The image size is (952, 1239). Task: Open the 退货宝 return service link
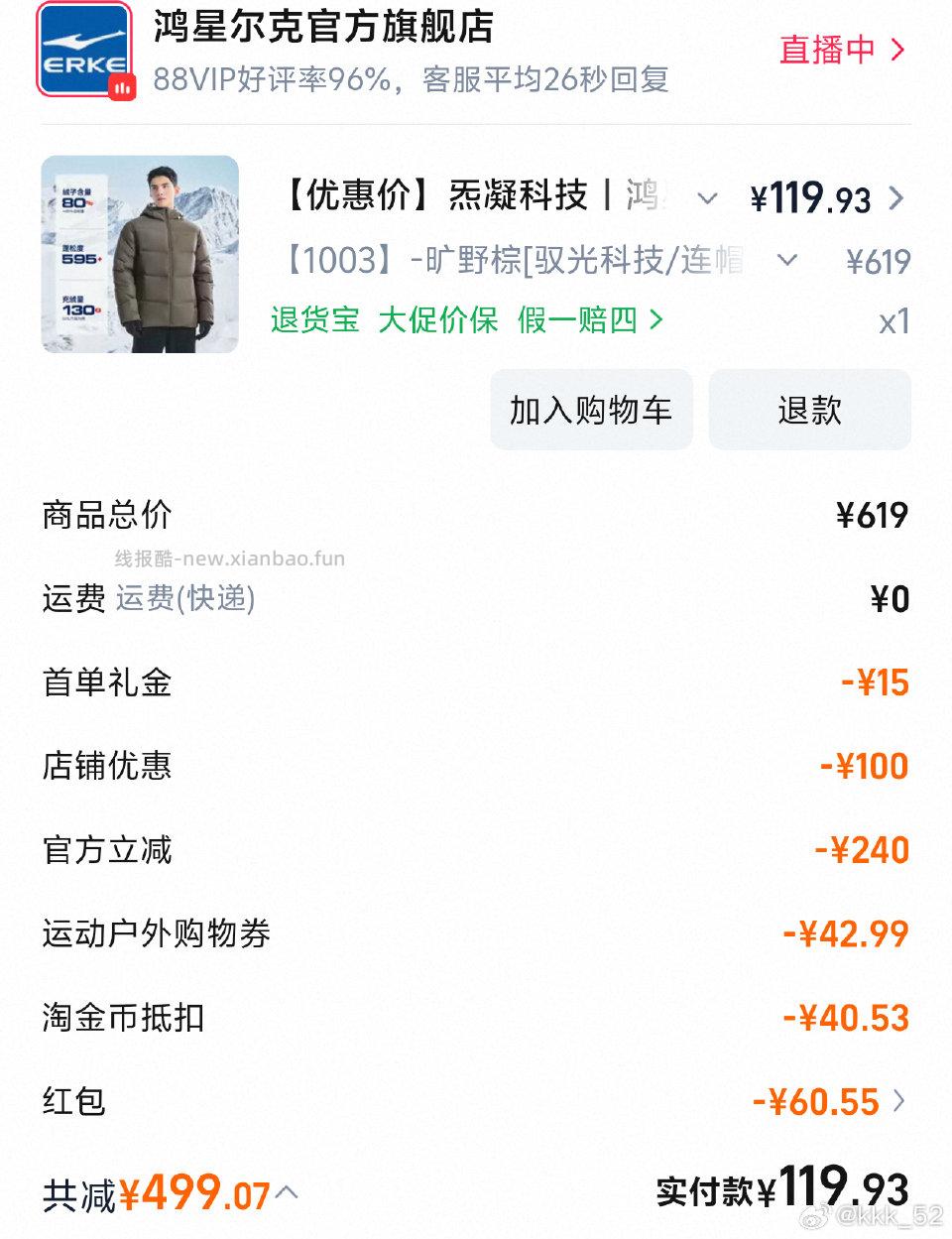[312, 320]
